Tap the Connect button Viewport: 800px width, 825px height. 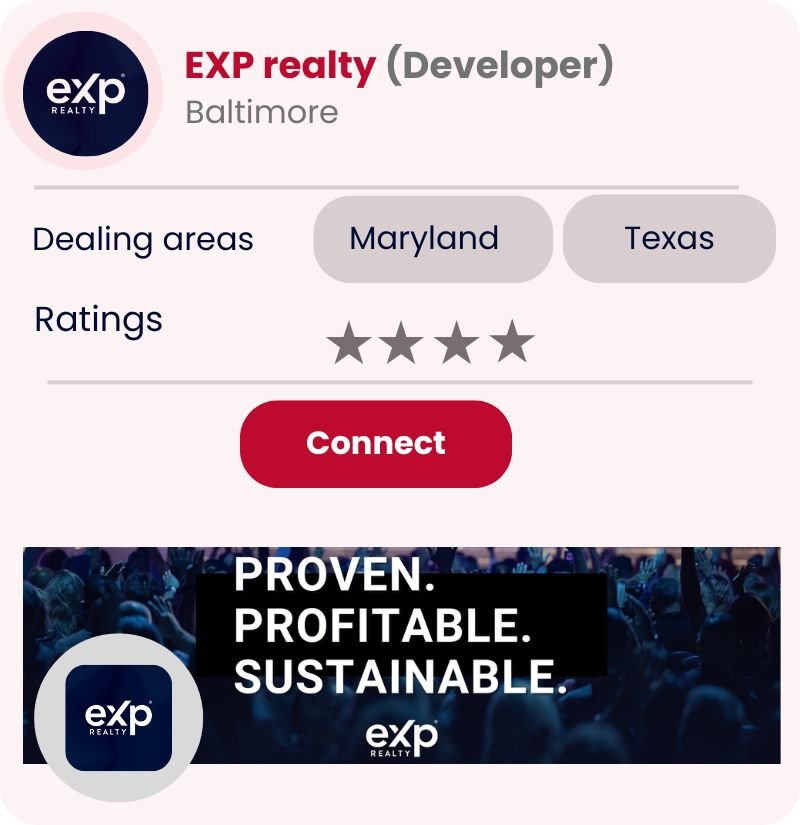tap(376, 444)
